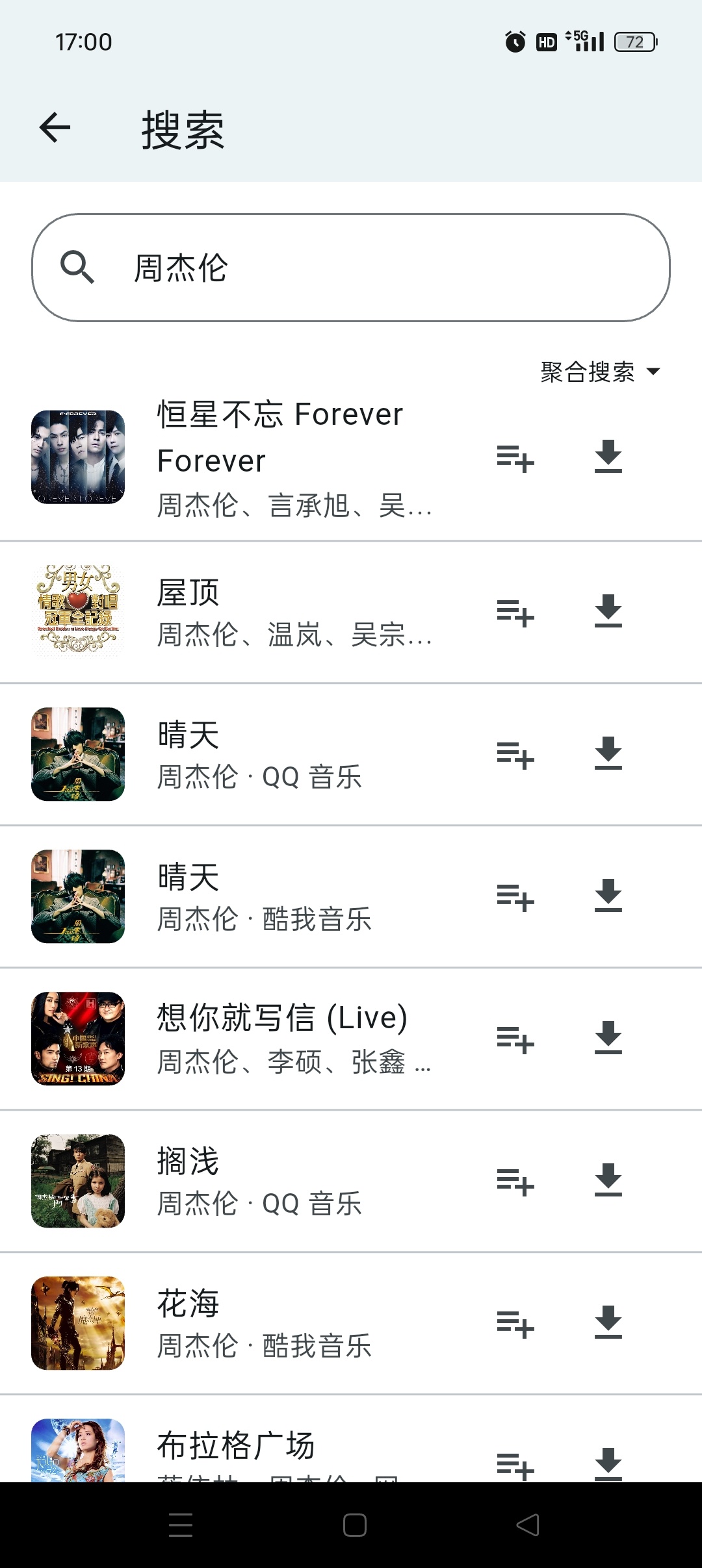Download 恒星不忘 Forever Forever

608,459
